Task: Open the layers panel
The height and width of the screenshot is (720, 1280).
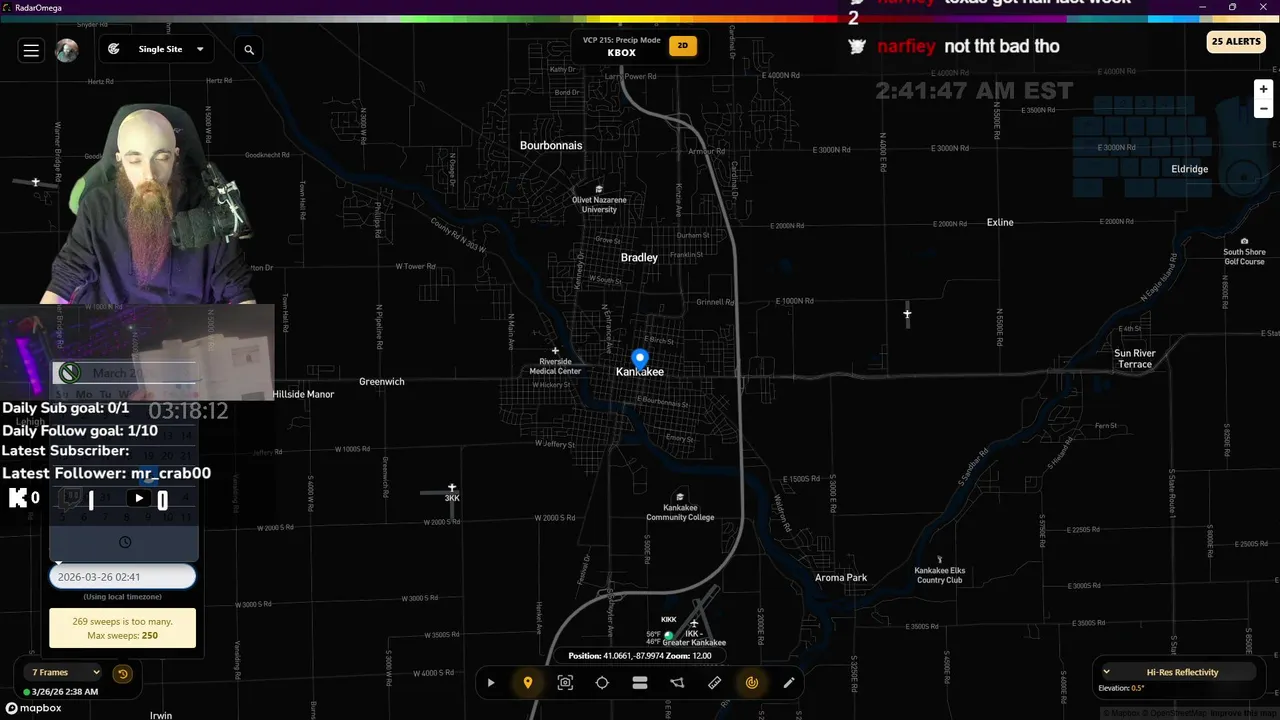Action: (640, 683)
